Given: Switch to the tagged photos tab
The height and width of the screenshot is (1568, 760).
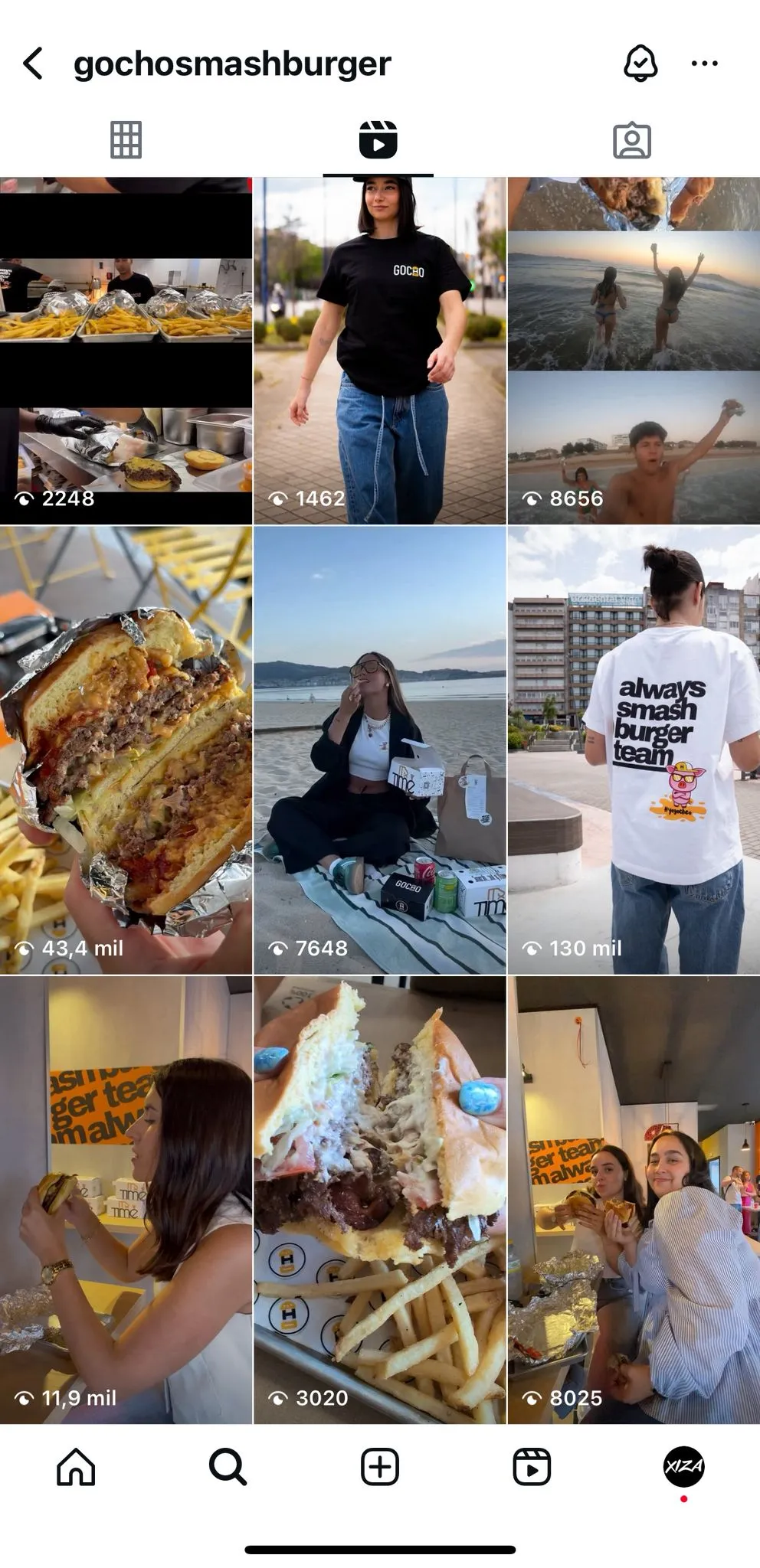Looking at the screenshot, I should pos(632,141).
